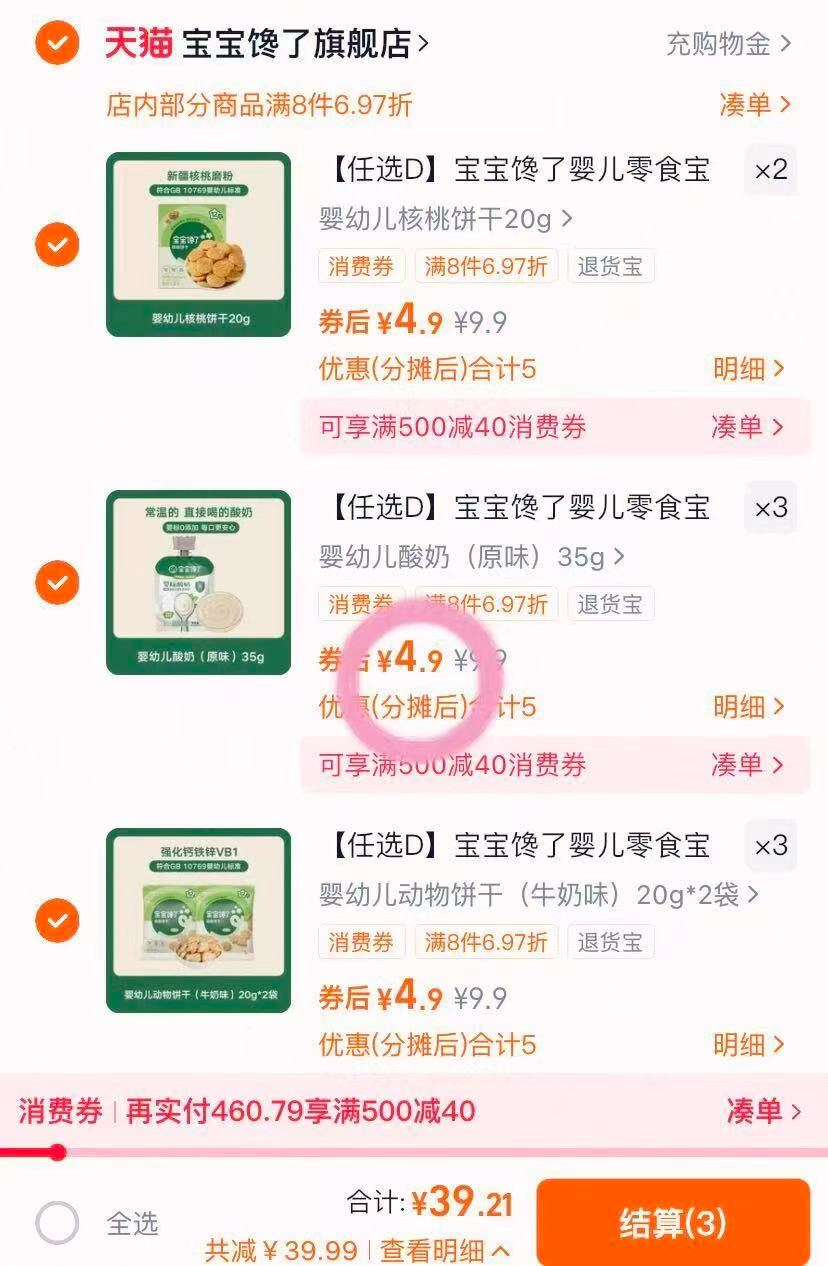
Task: Uncheck the walnut biscuit item checkbox
Action: pyautogui.click(x=57, y=243)
